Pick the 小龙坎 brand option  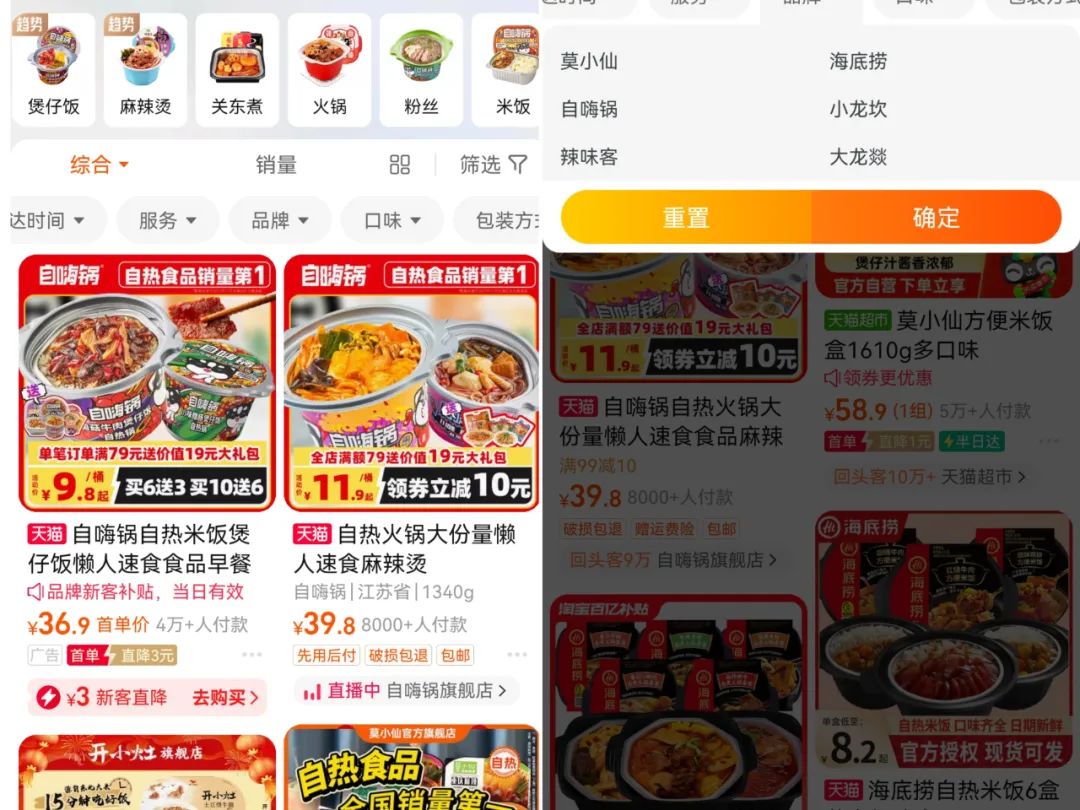tap(858, 109)
